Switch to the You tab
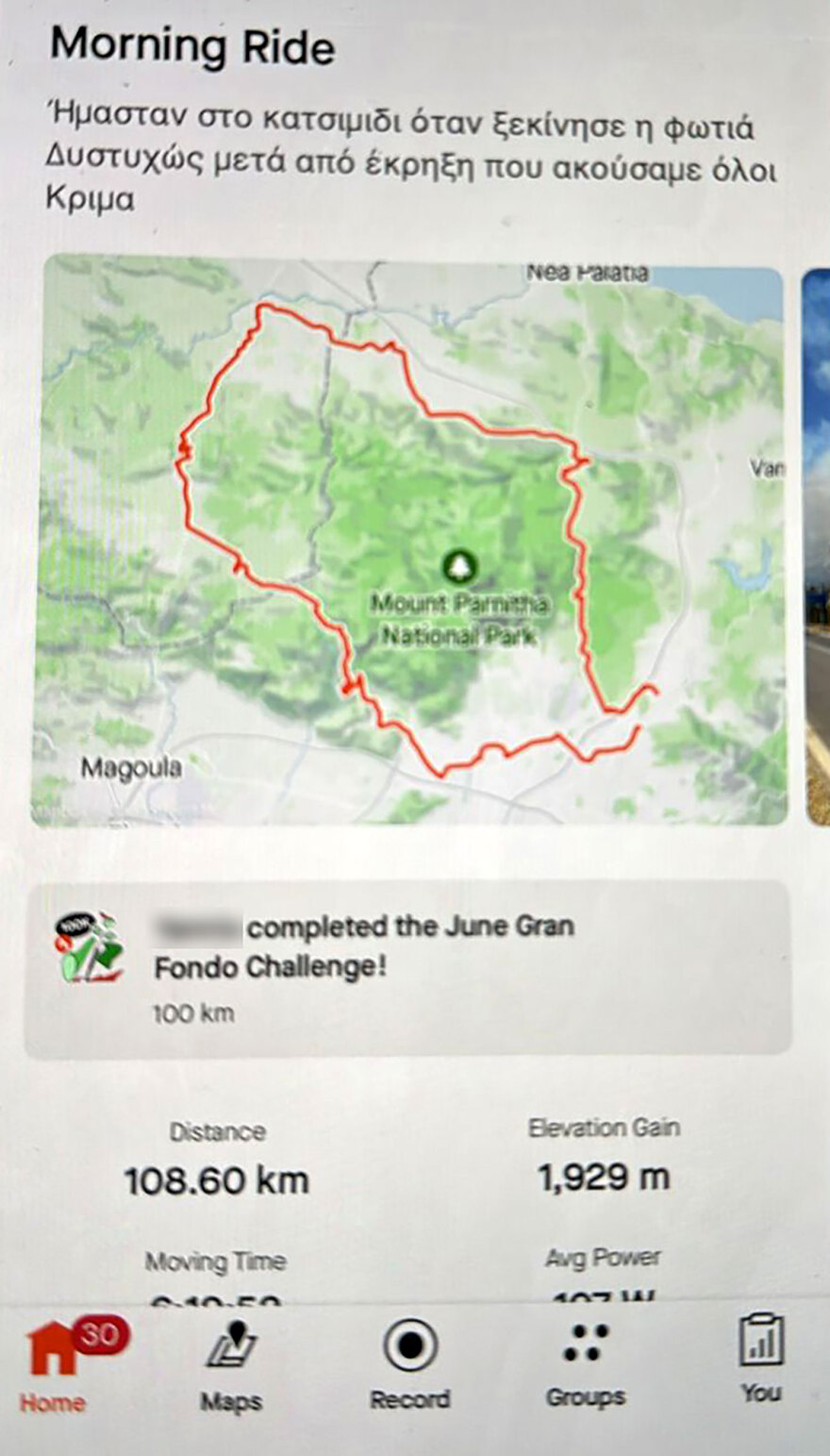Screen dimensions: 830x1456 [x=760, y=1359]
